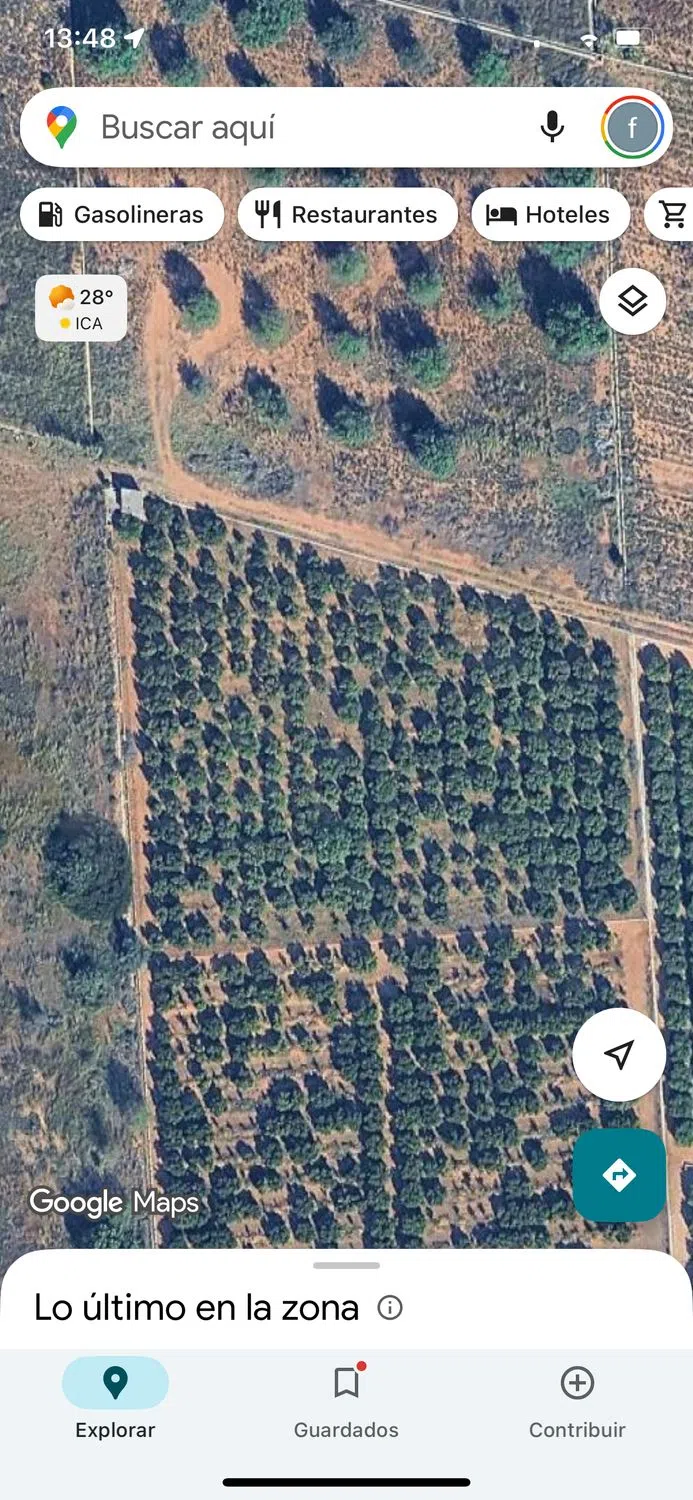Screen dimensions: 693x1500
Task: Switch to the Contribuir tab
Action: tap(577, 1399)
